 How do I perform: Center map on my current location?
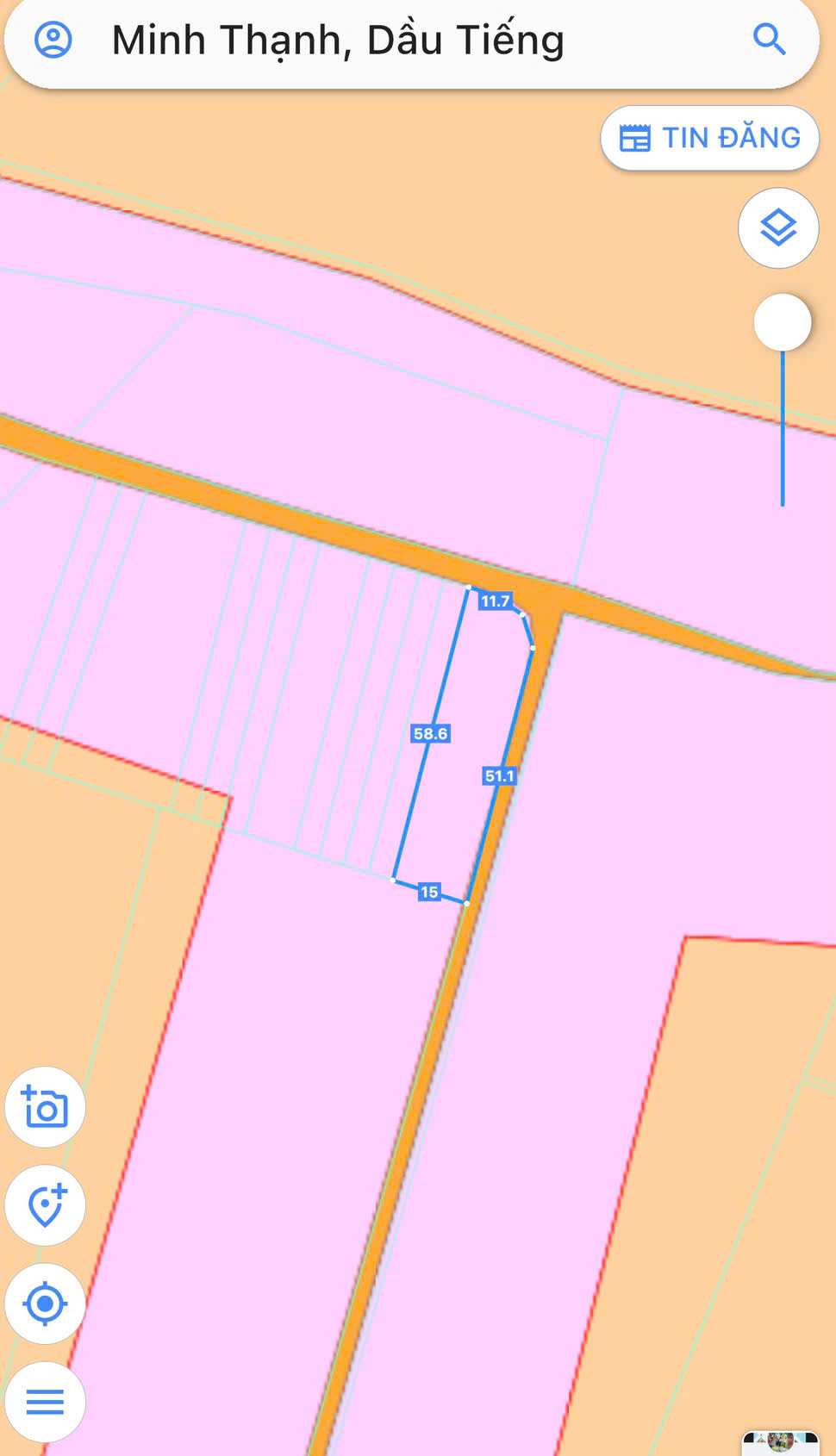tap(45, 1304)
